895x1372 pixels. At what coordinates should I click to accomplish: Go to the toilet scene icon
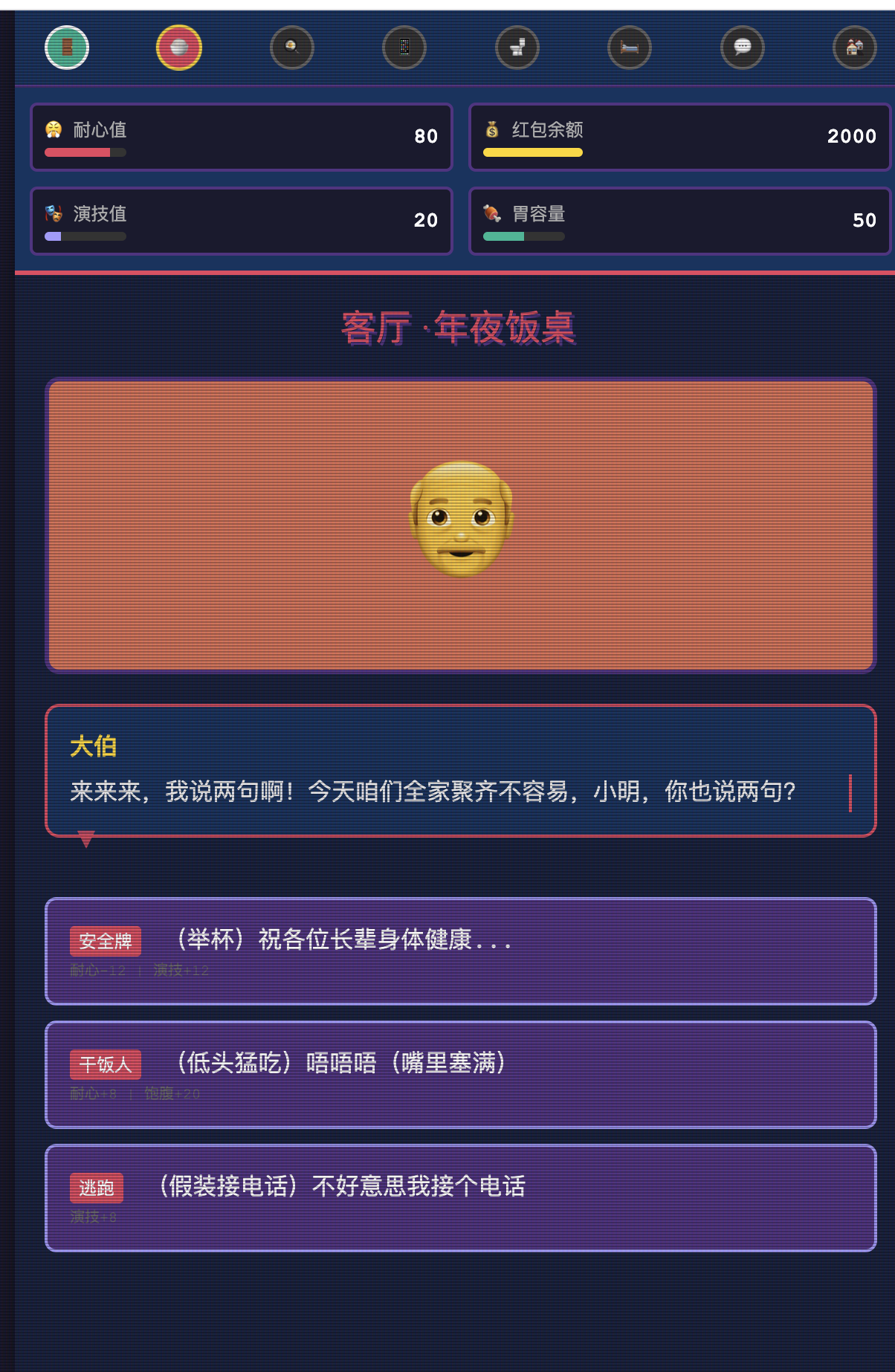[517, 48]
